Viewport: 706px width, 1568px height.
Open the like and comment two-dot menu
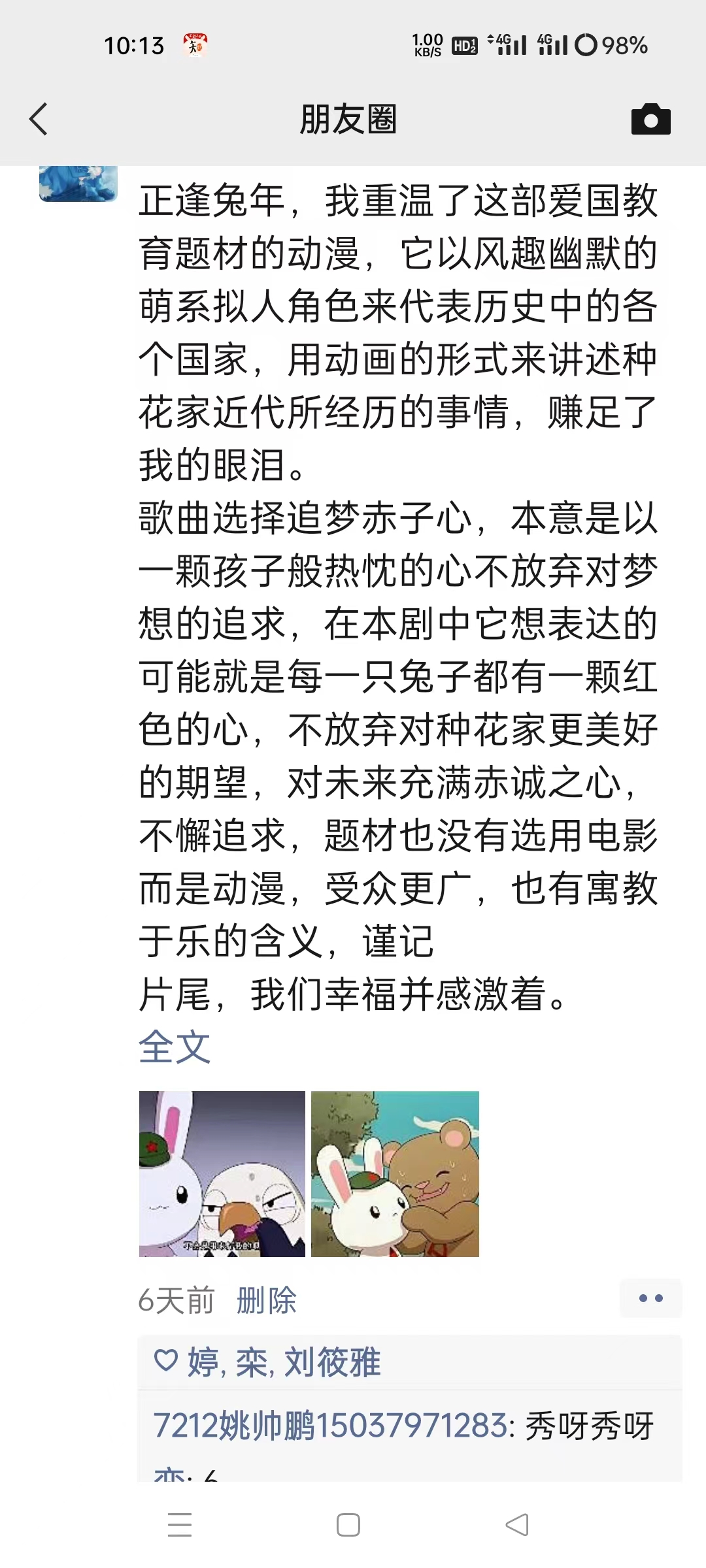[x=650, y=1298]
